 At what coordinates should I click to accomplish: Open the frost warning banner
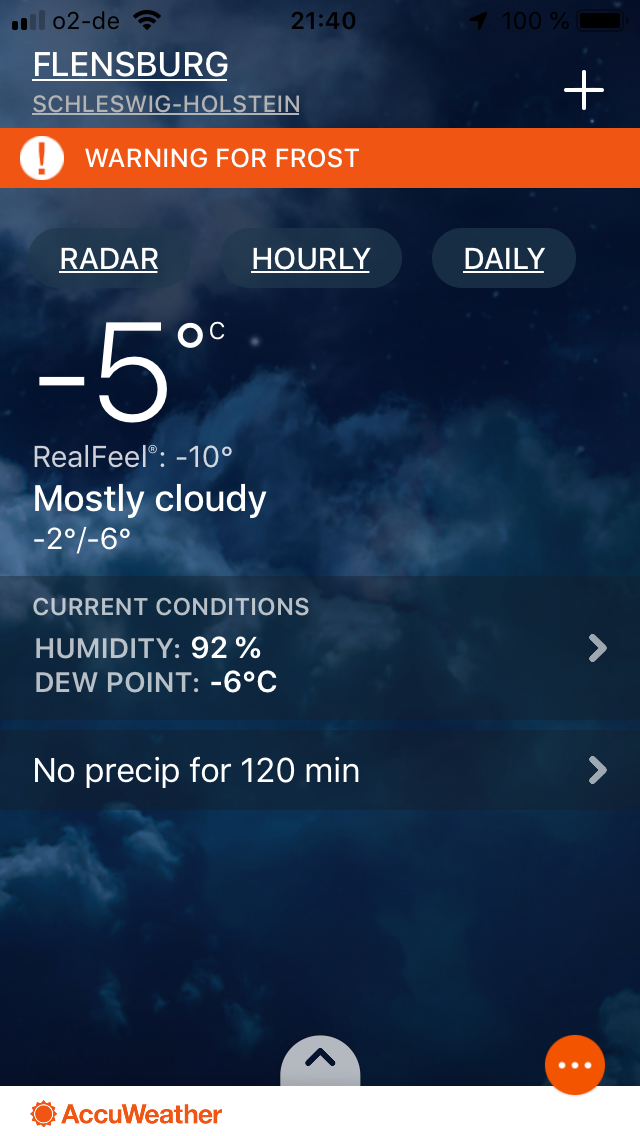tap(320, 158)
